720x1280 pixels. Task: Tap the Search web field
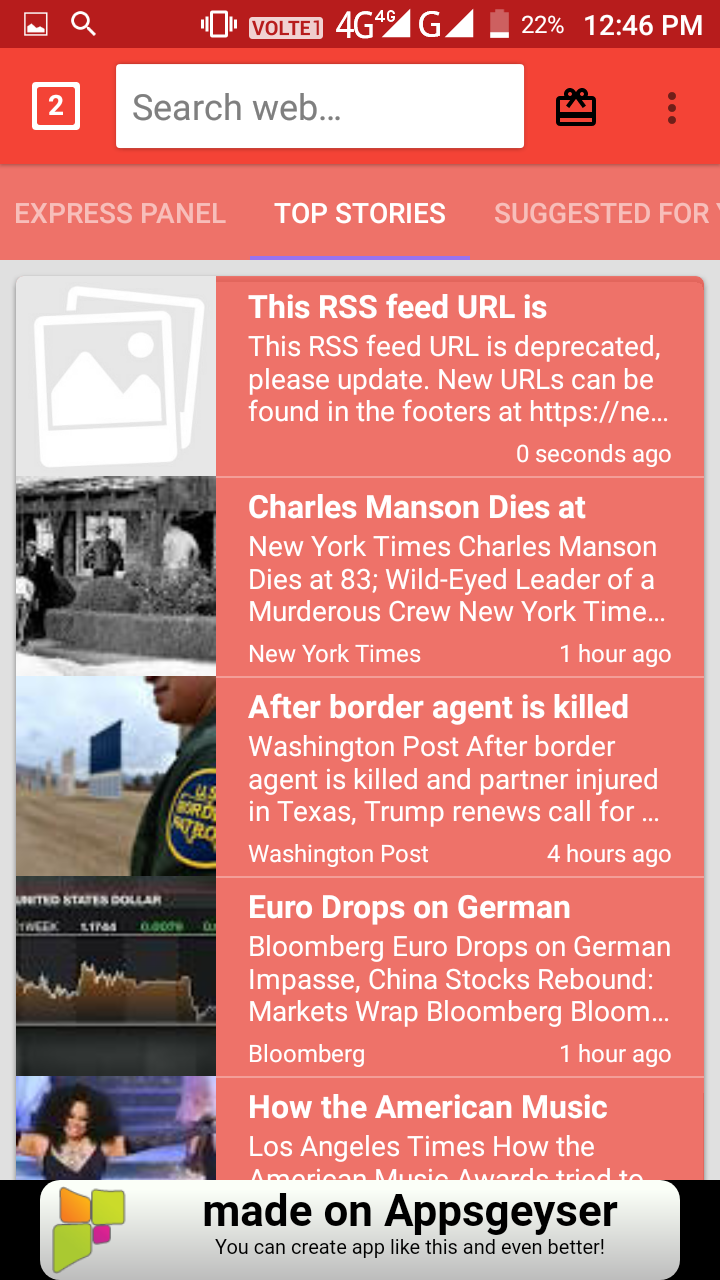point(319,107)
